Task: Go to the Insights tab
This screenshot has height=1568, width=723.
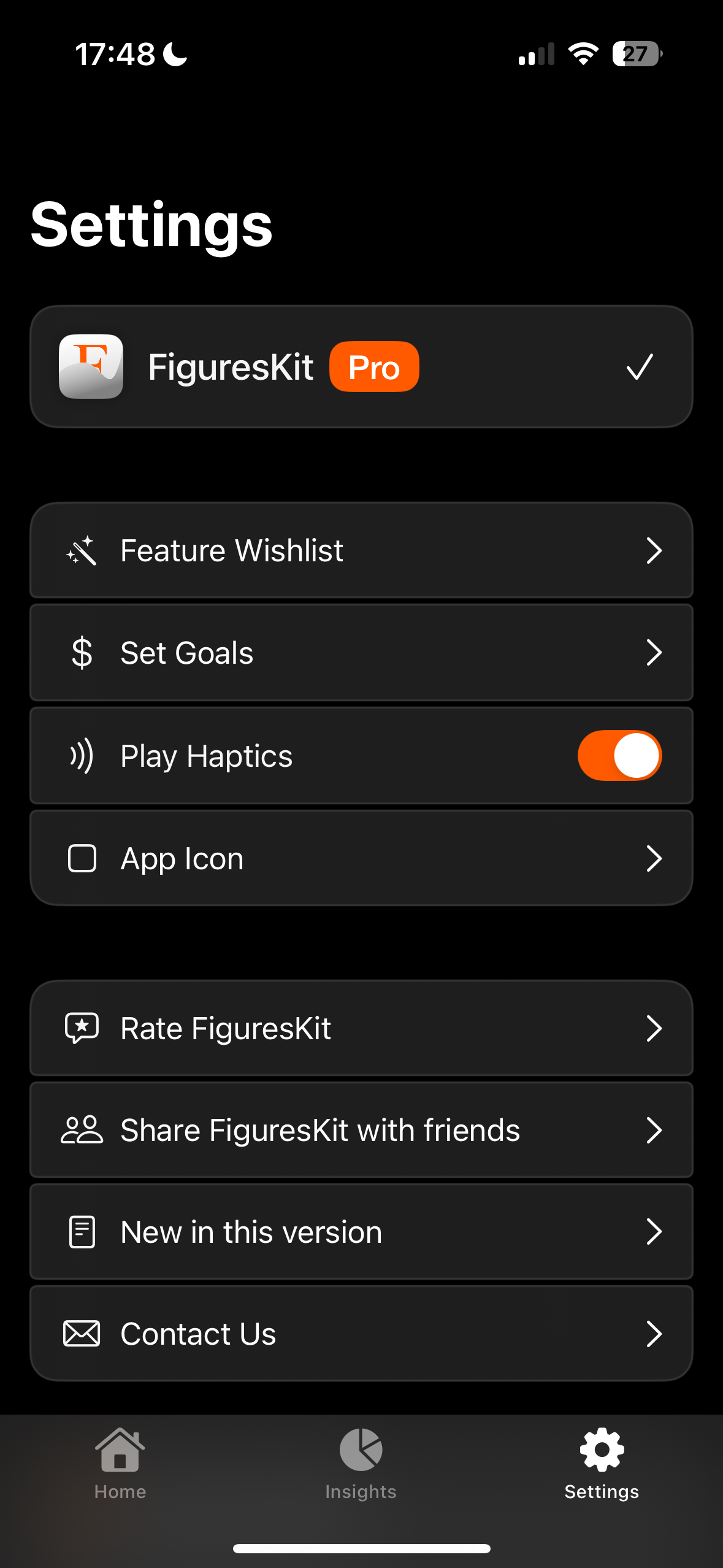Action: [x=361, y=1463]
